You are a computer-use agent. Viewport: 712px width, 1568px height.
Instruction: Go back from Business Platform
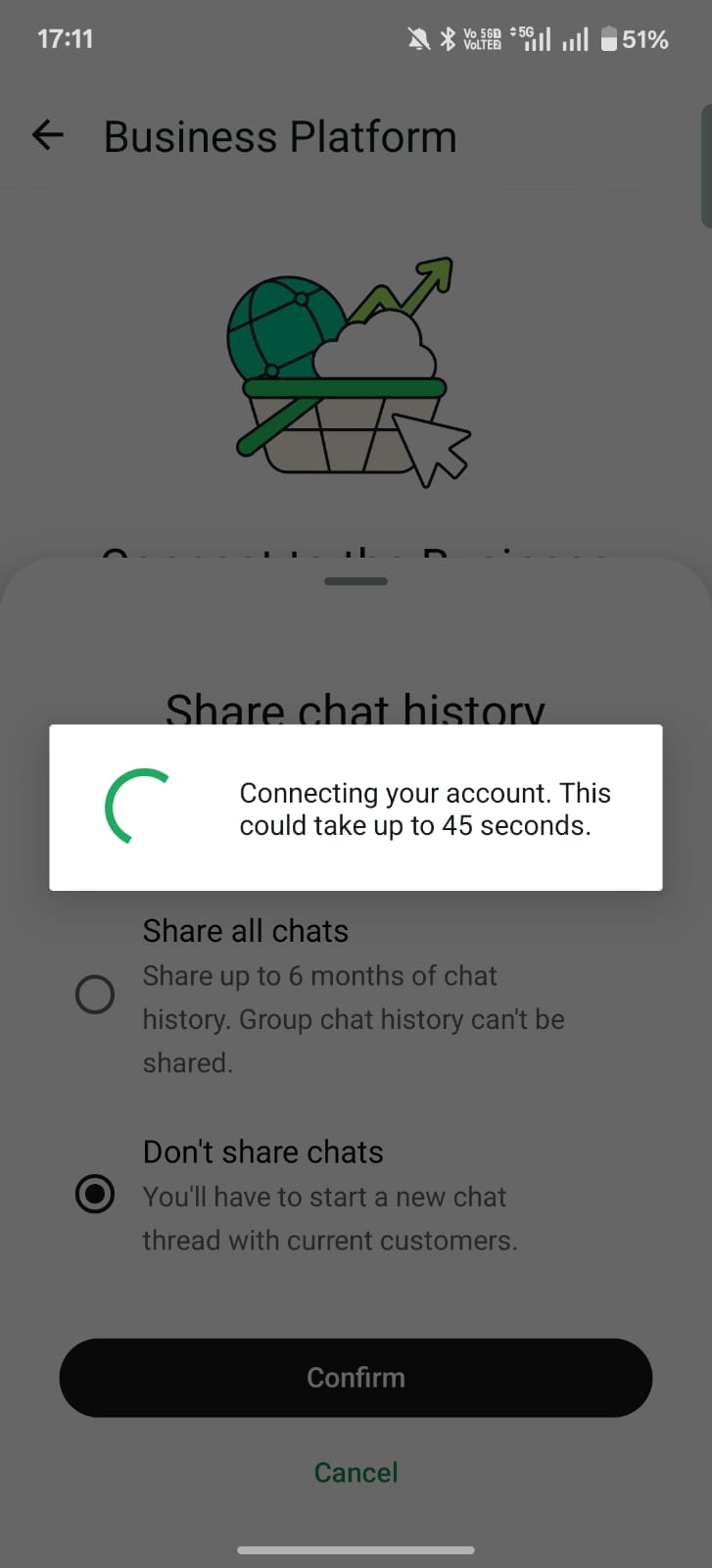tap(47, 135)
